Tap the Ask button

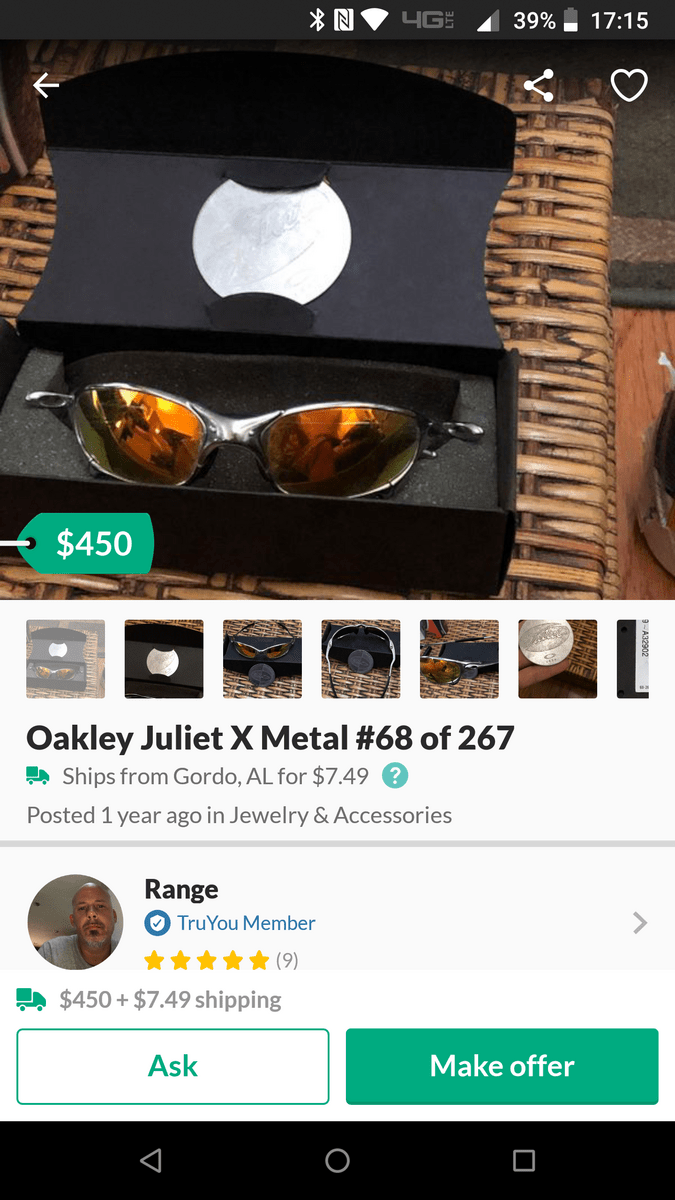click(173, 1066)
